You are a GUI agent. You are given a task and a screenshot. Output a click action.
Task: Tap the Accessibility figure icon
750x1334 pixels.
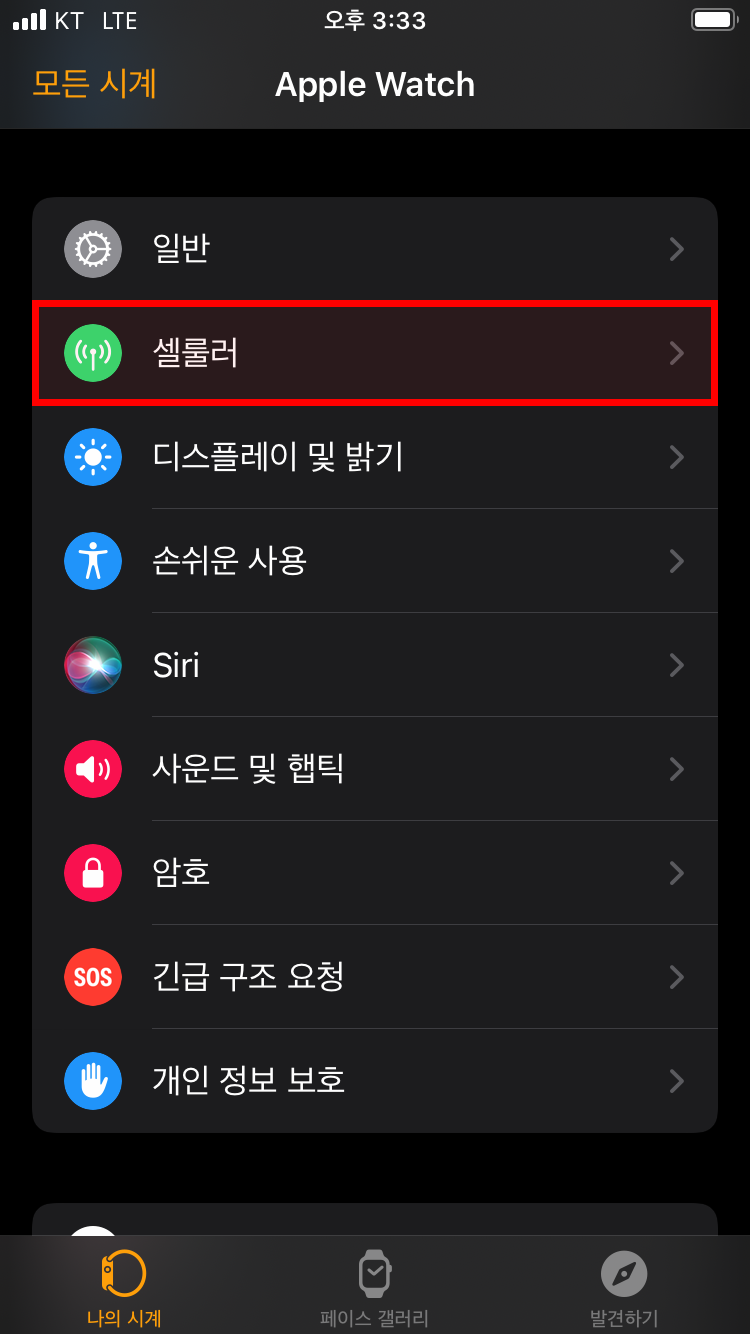tap(92, 561)
